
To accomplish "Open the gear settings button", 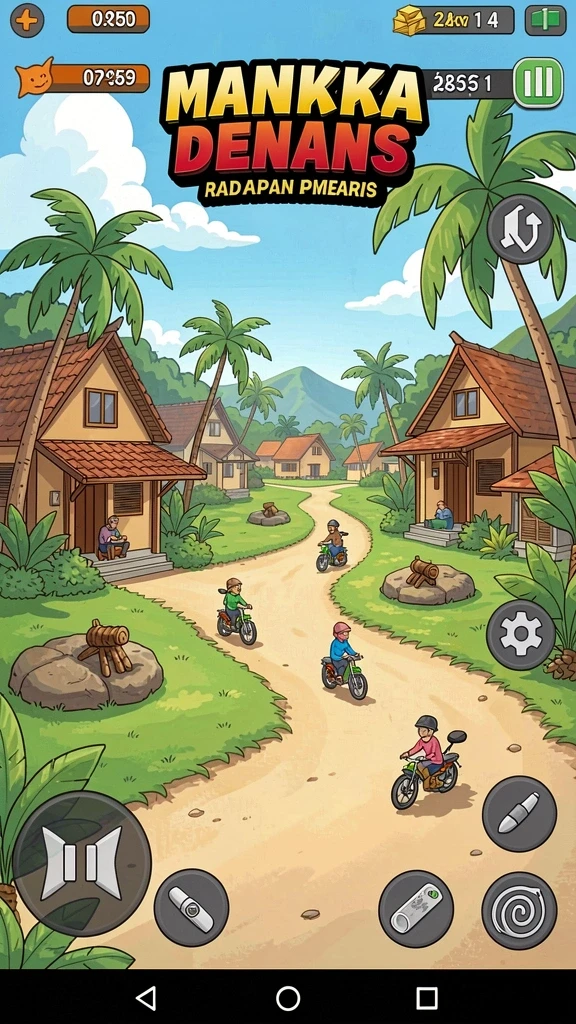I will click(x=520, y=634).
